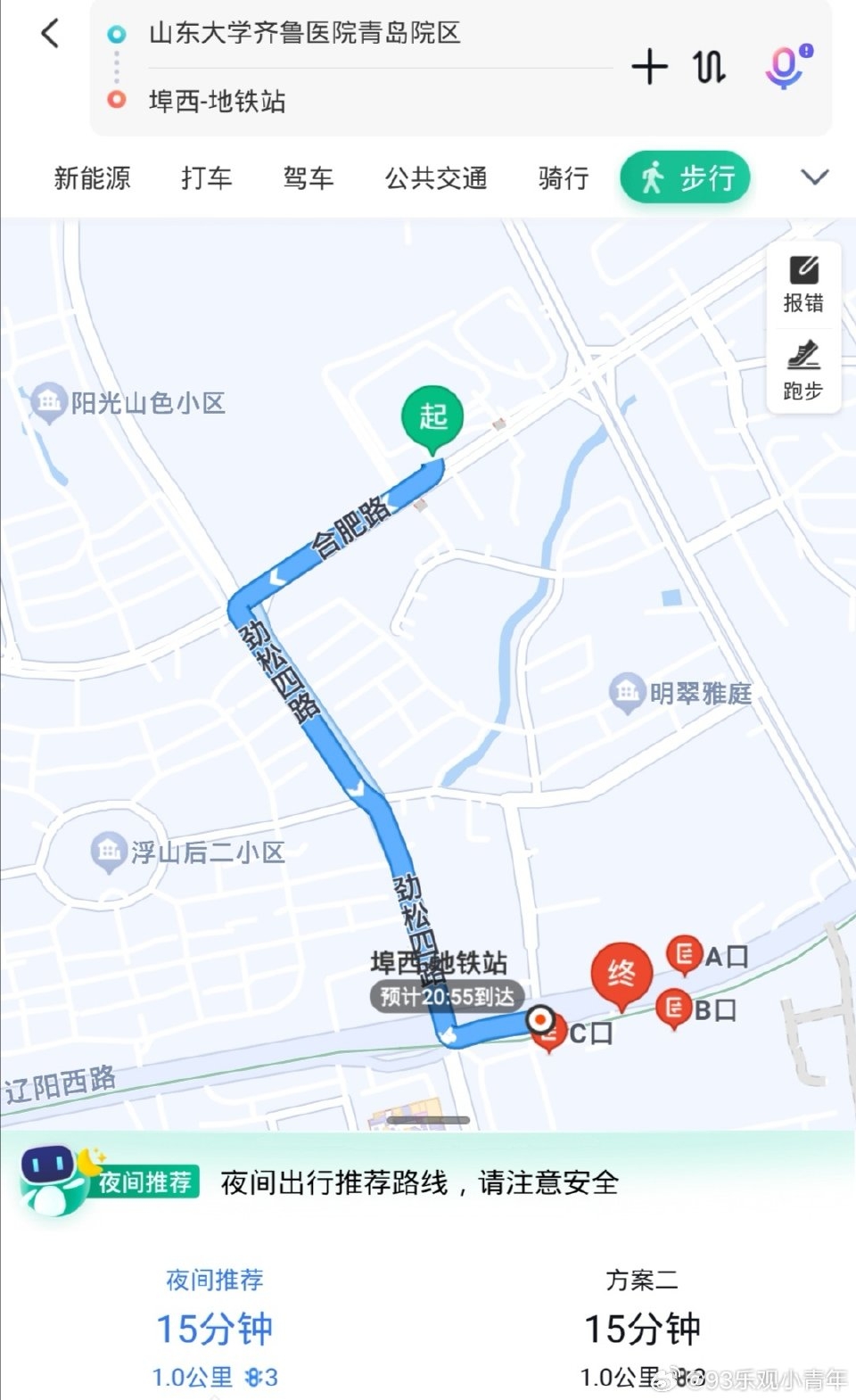Add a waypoint with the plus icon

click(649, 67)
